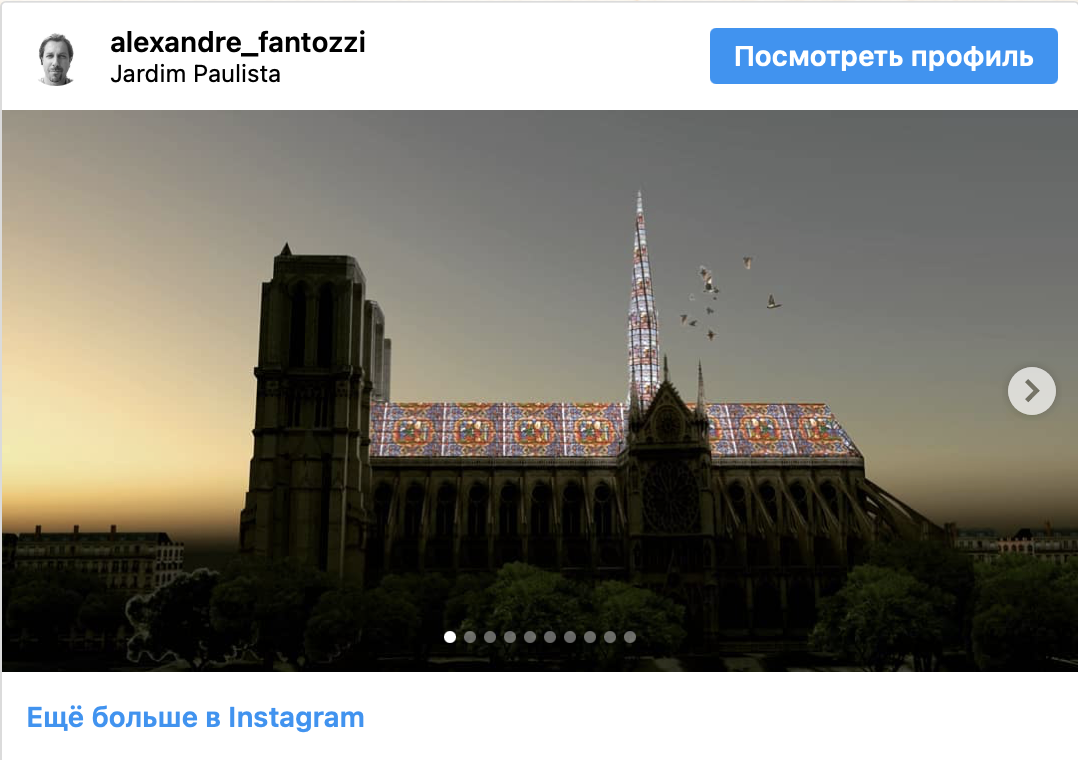1078x760 pixels.
Task: Open the cathedral photo post
Action: pos(539,390)
